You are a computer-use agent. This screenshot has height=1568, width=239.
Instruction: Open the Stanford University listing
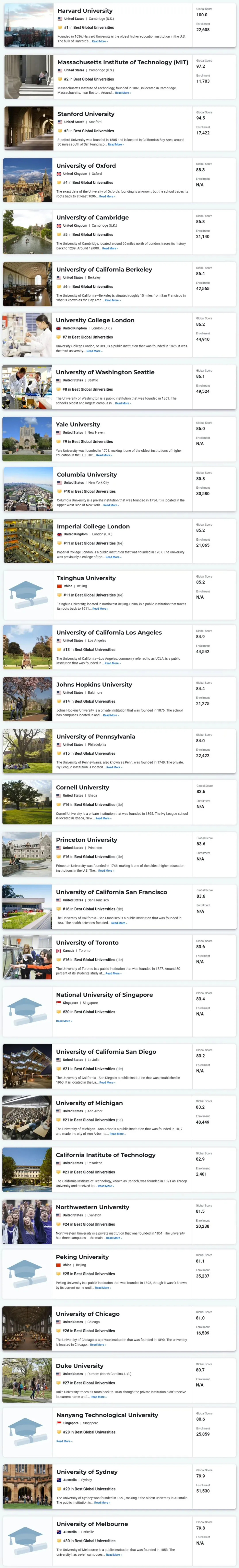pos(86,114)
